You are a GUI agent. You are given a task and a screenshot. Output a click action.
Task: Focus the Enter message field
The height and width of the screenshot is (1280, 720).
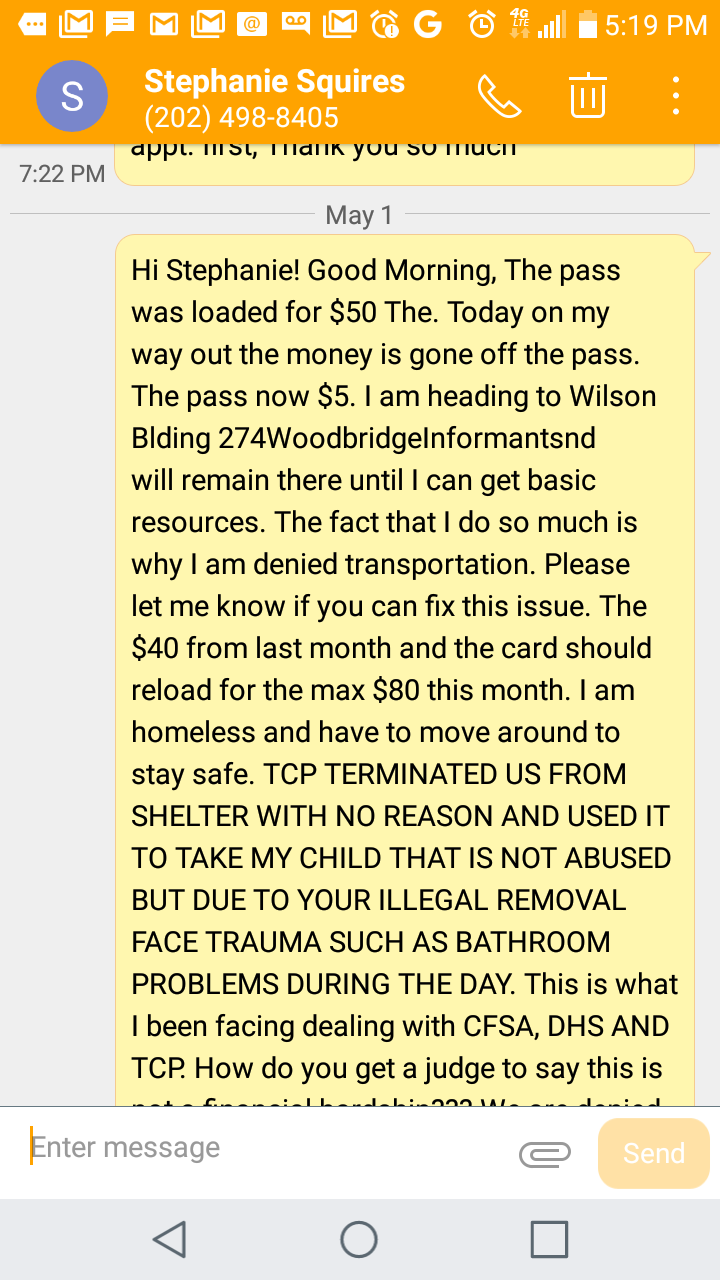[265, 1147]
